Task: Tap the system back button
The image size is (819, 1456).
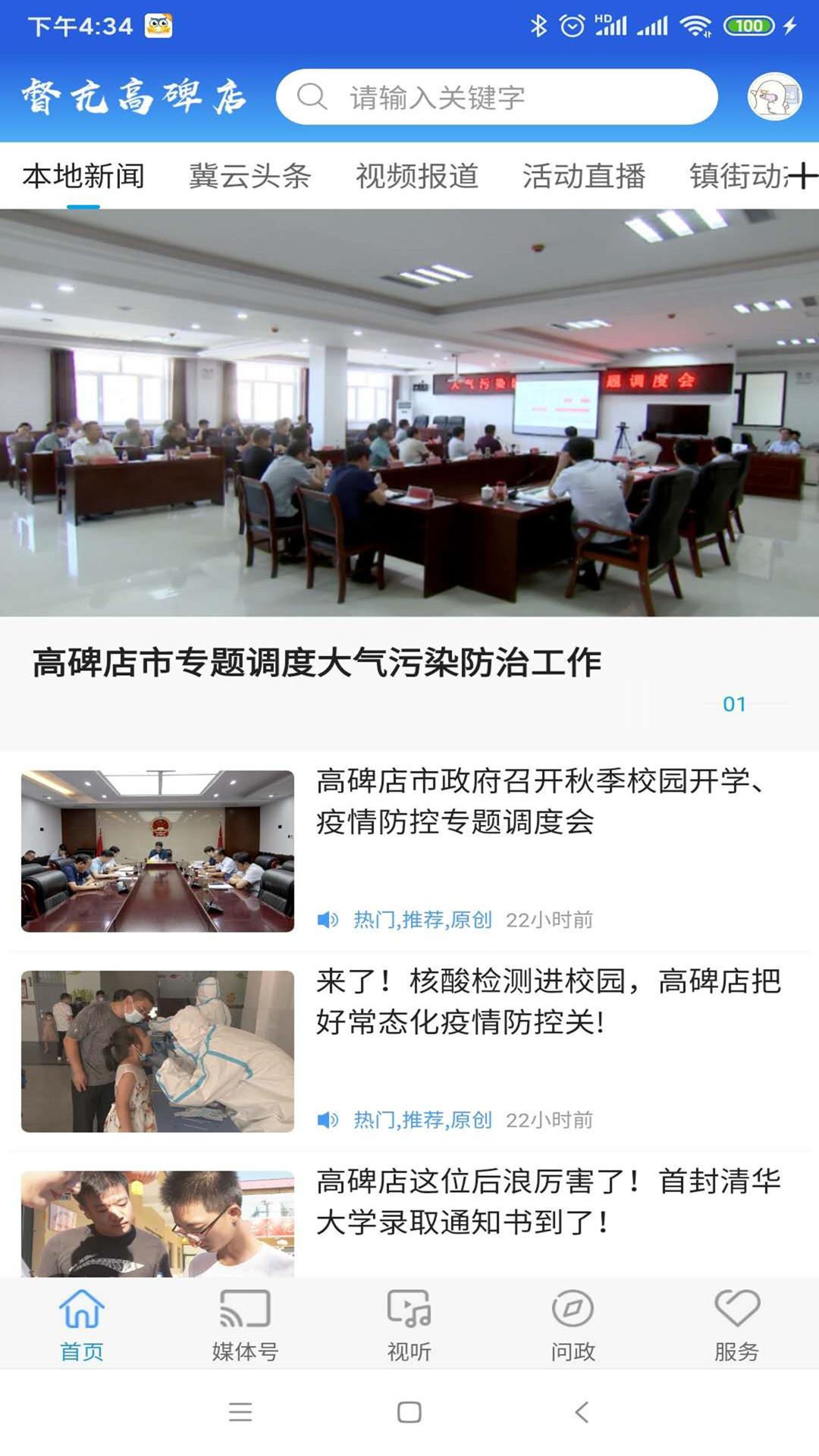Action: (x=582, y=1412)
